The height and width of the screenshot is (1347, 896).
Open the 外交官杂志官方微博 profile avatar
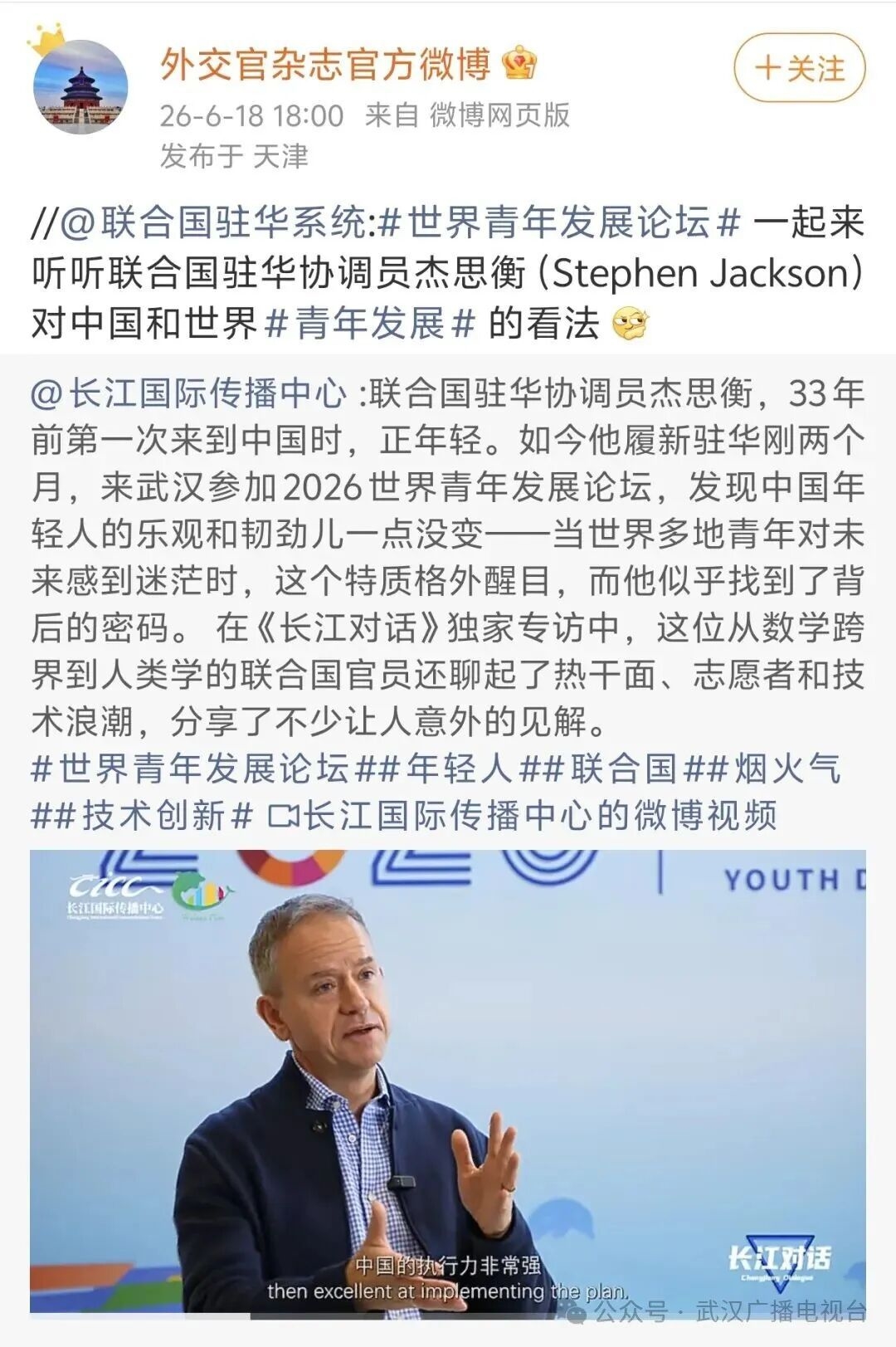80,86
